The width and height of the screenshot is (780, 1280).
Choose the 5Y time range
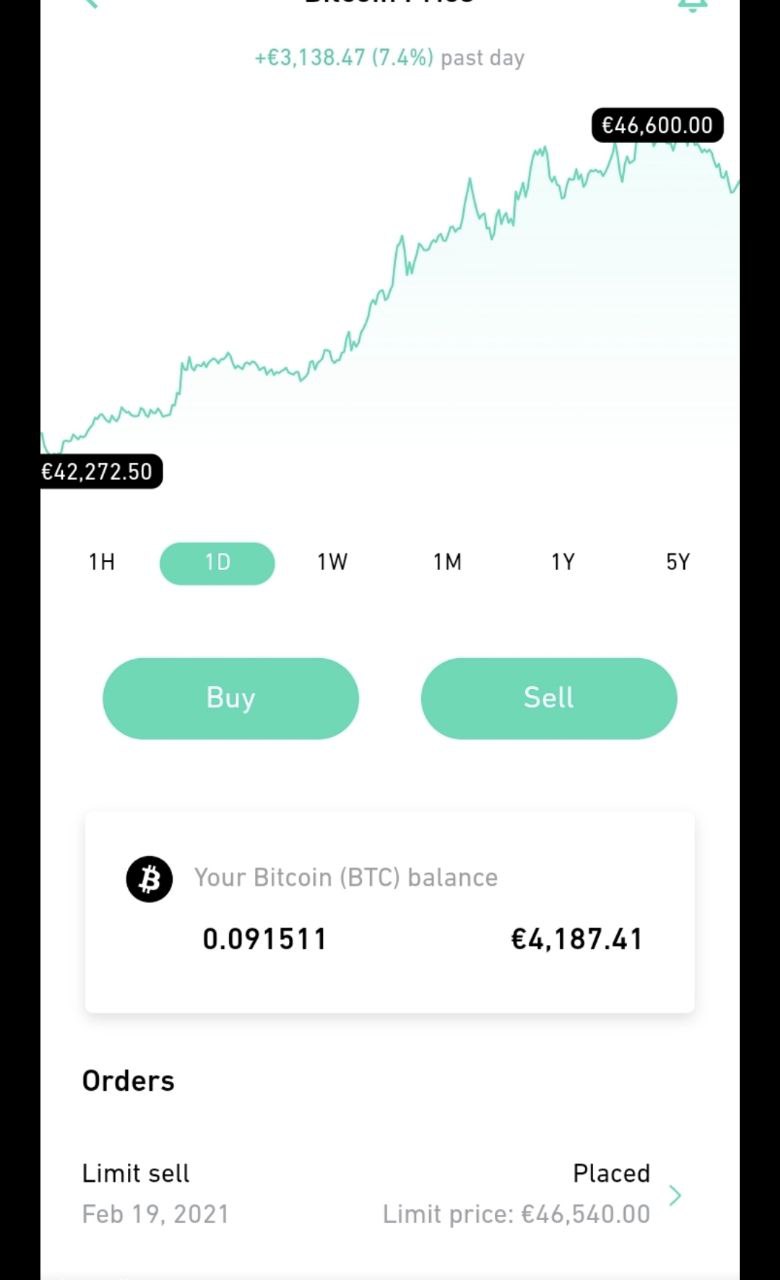click(678, 562)
